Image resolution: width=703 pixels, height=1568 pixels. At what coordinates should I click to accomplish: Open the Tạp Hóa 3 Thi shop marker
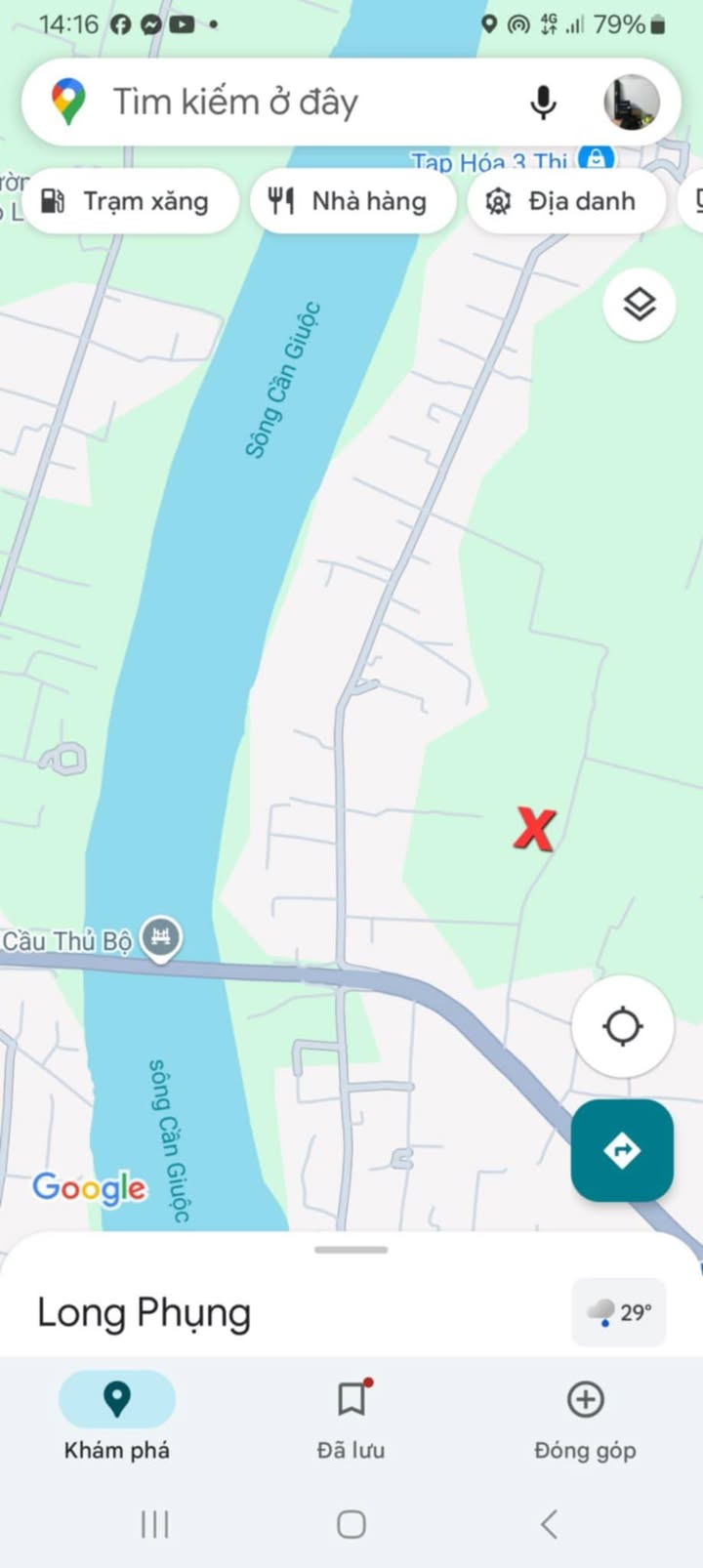tap(595, 158)
